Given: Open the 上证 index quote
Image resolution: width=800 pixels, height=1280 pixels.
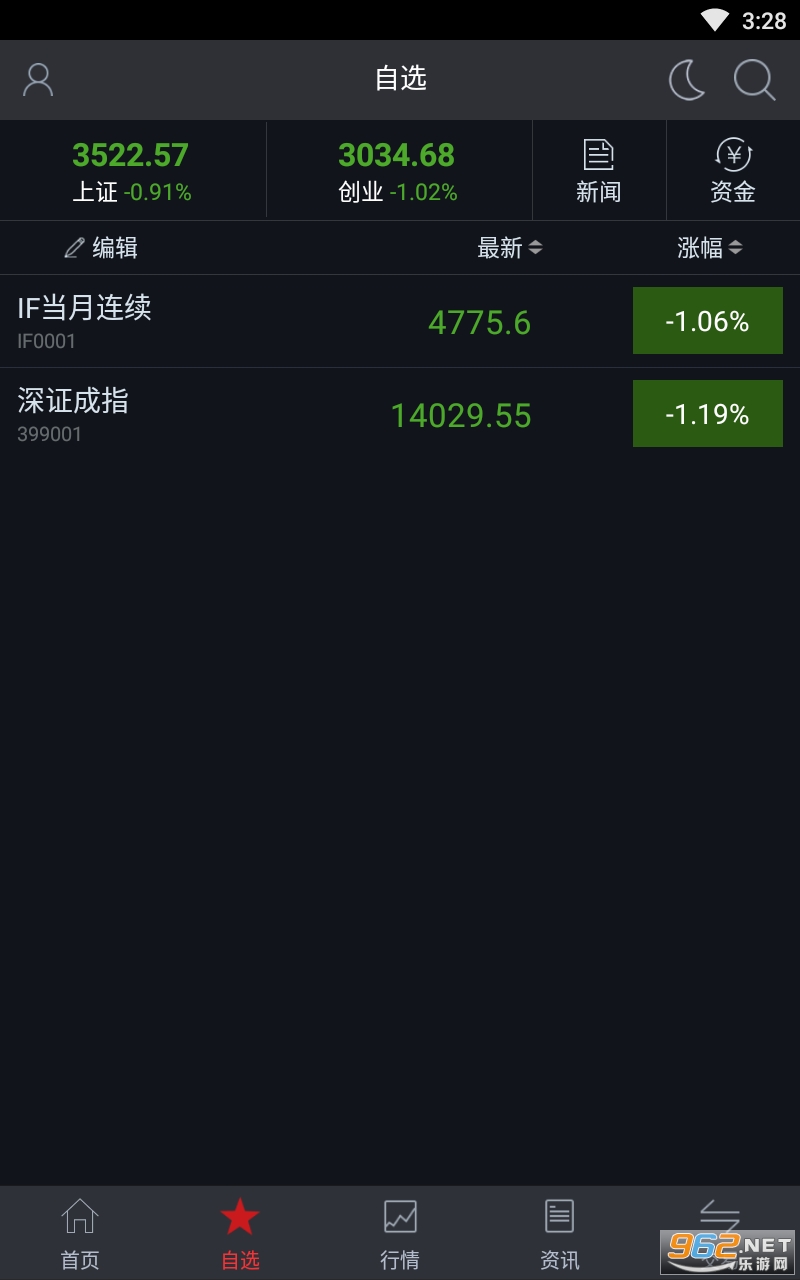Looking at the screenshot, I should (x=131, y=171).
